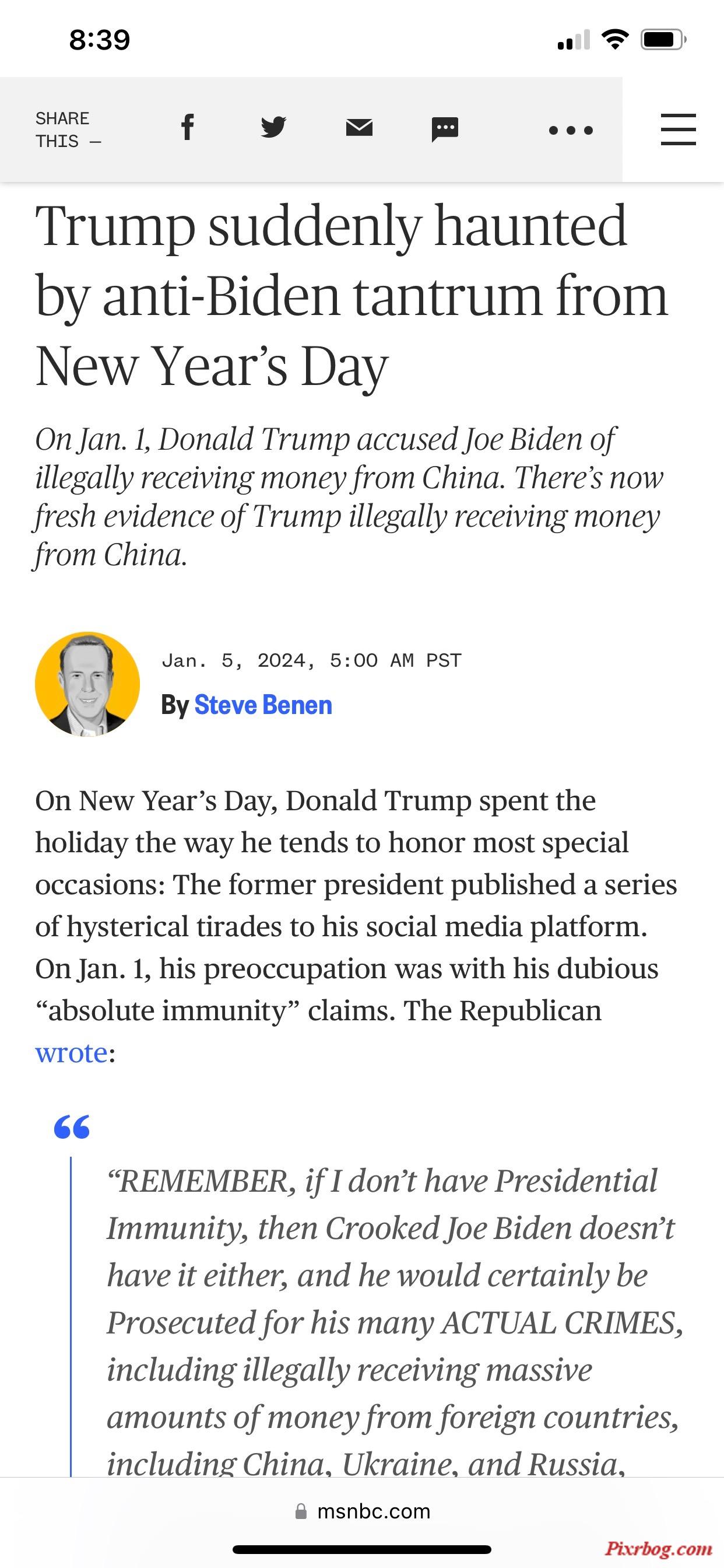Share the article on Facebook
The height and width of the screenshot is (1568, 724).
(x=187, y=128)
